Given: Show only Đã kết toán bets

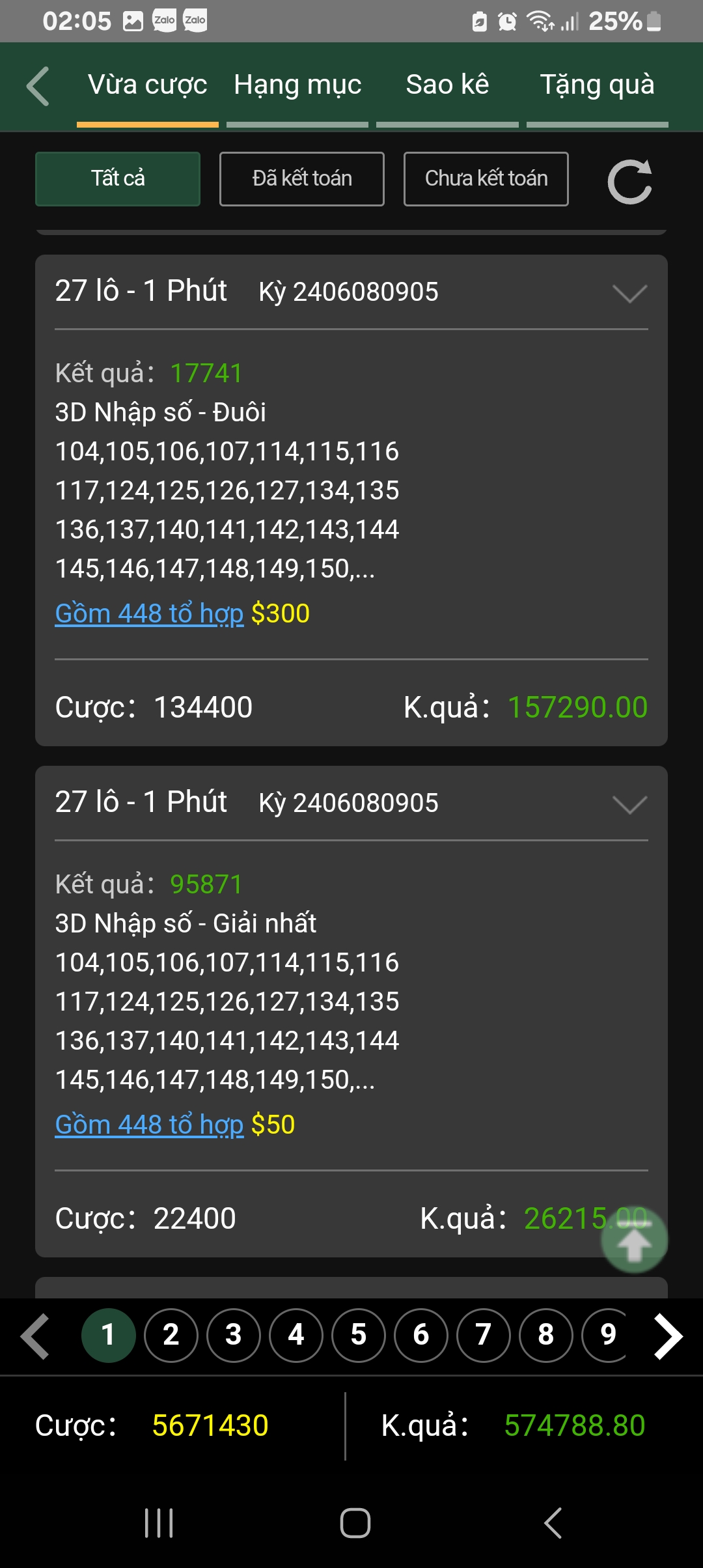Looking at the screenshot, I should click(302, 179).
